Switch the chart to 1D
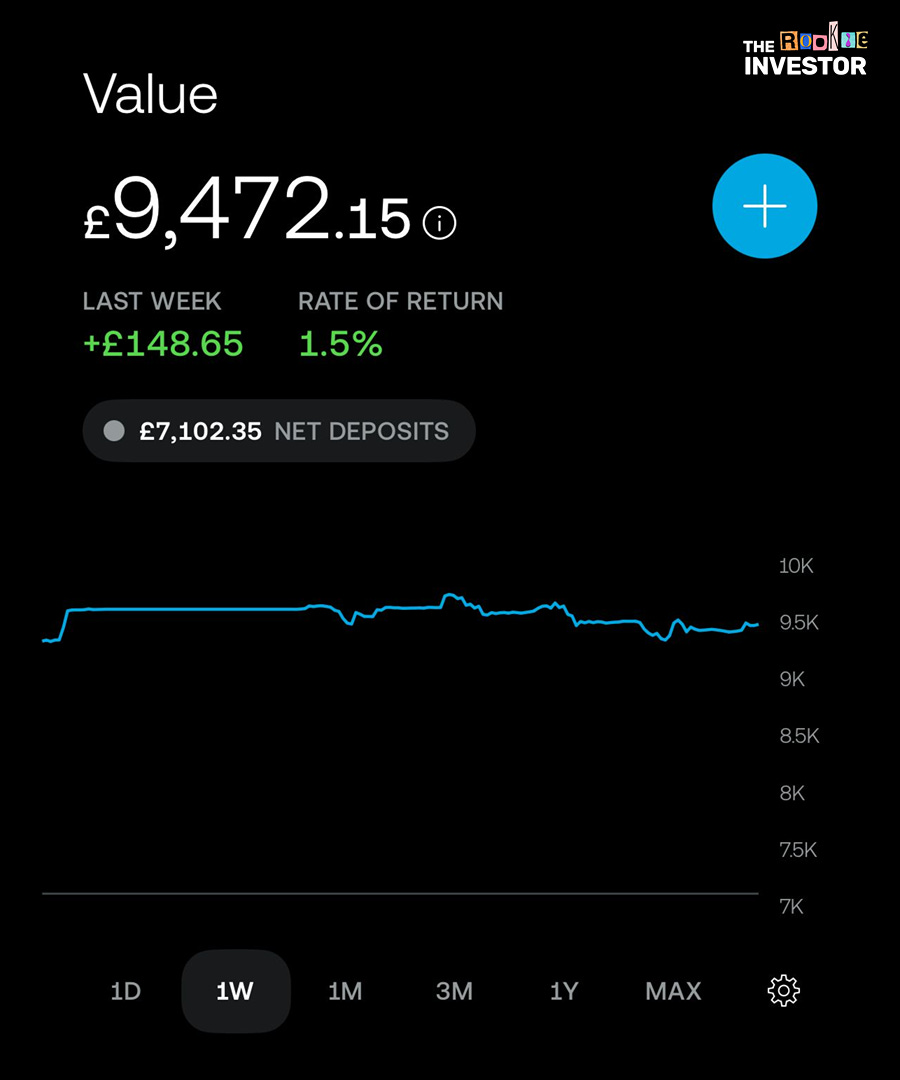The width and height of the screenshot is (900, 1080). tap(125, 991)
